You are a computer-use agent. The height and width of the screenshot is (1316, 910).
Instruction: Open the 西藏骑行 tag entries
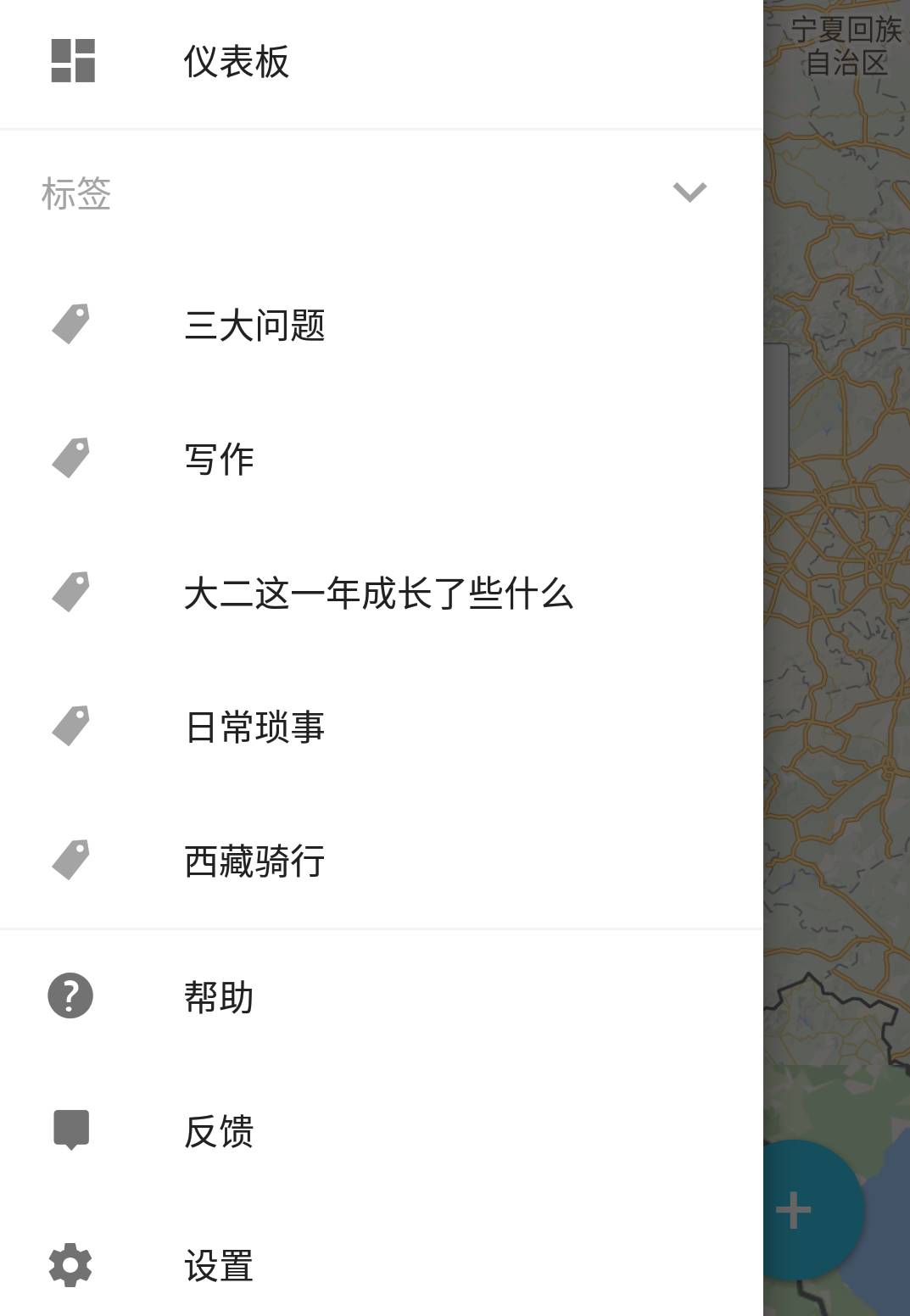click(x=254, y=861)
